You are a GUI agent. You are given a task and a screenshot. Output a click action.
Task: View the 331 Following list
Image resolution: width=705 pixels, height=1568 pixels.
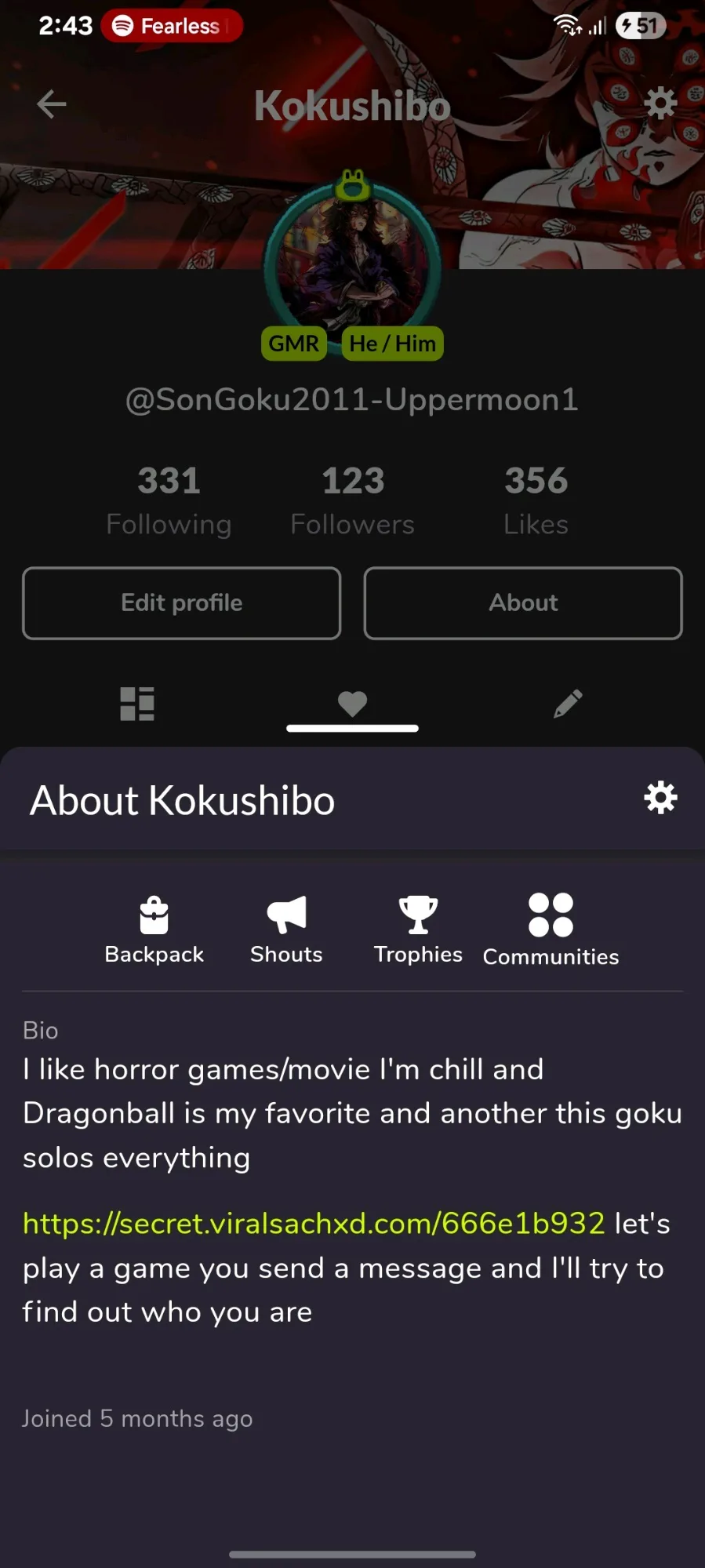[169, 500]
